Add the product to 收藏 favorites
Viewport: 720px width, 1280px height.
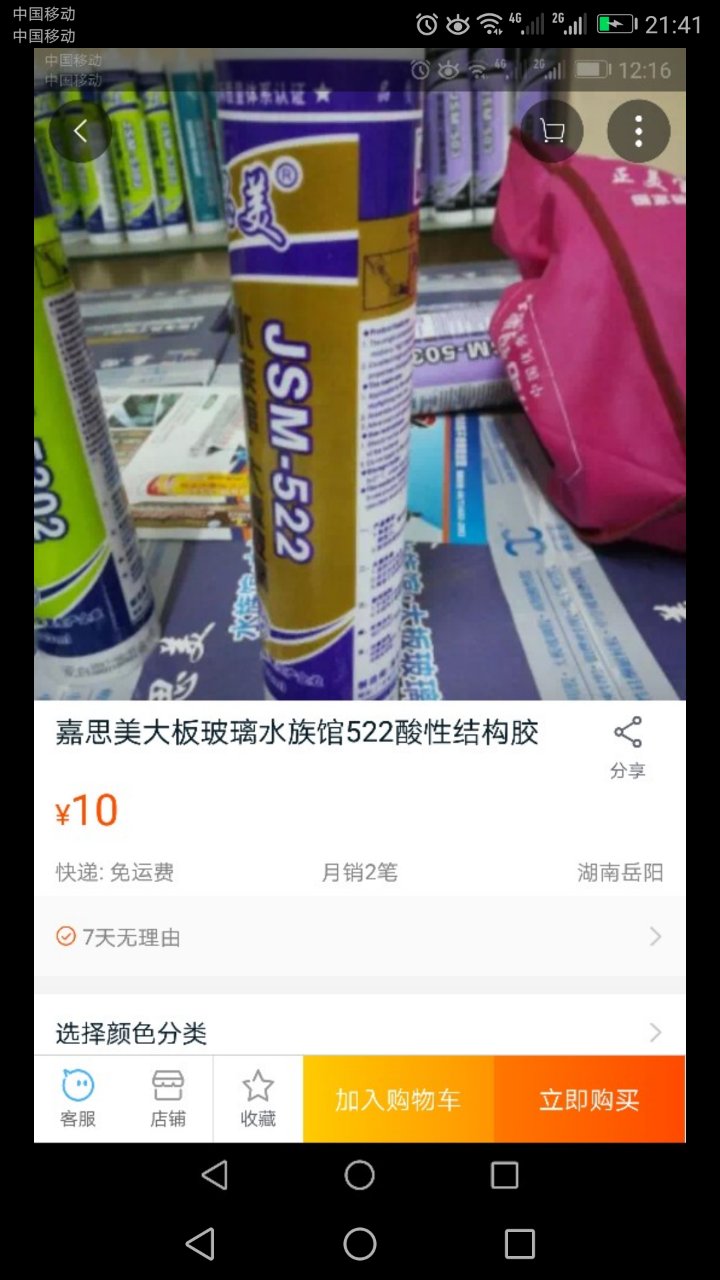coord(258,1098)
